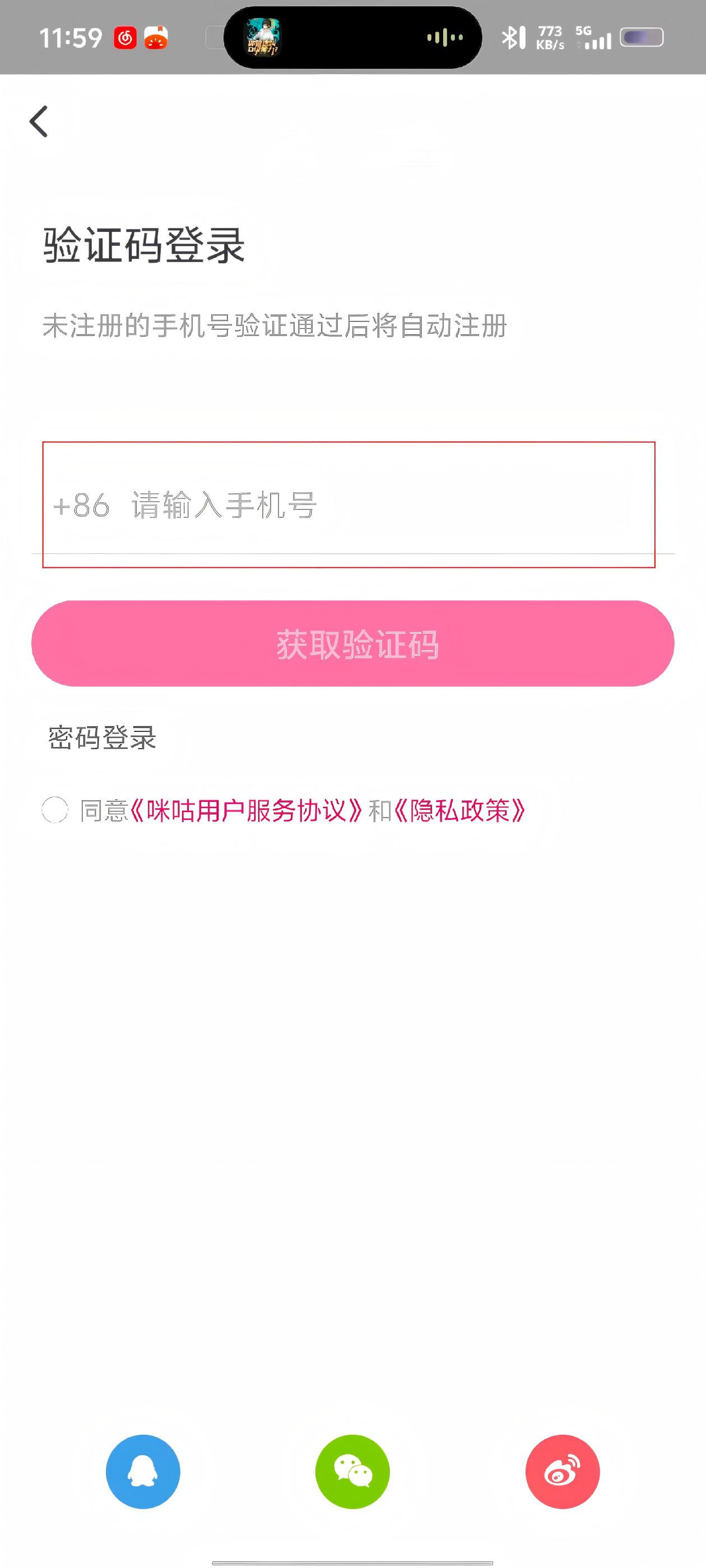Screen dimensions: 706x1568
Task: Switch to 密码登录 password login
Action: click(103, 738)
